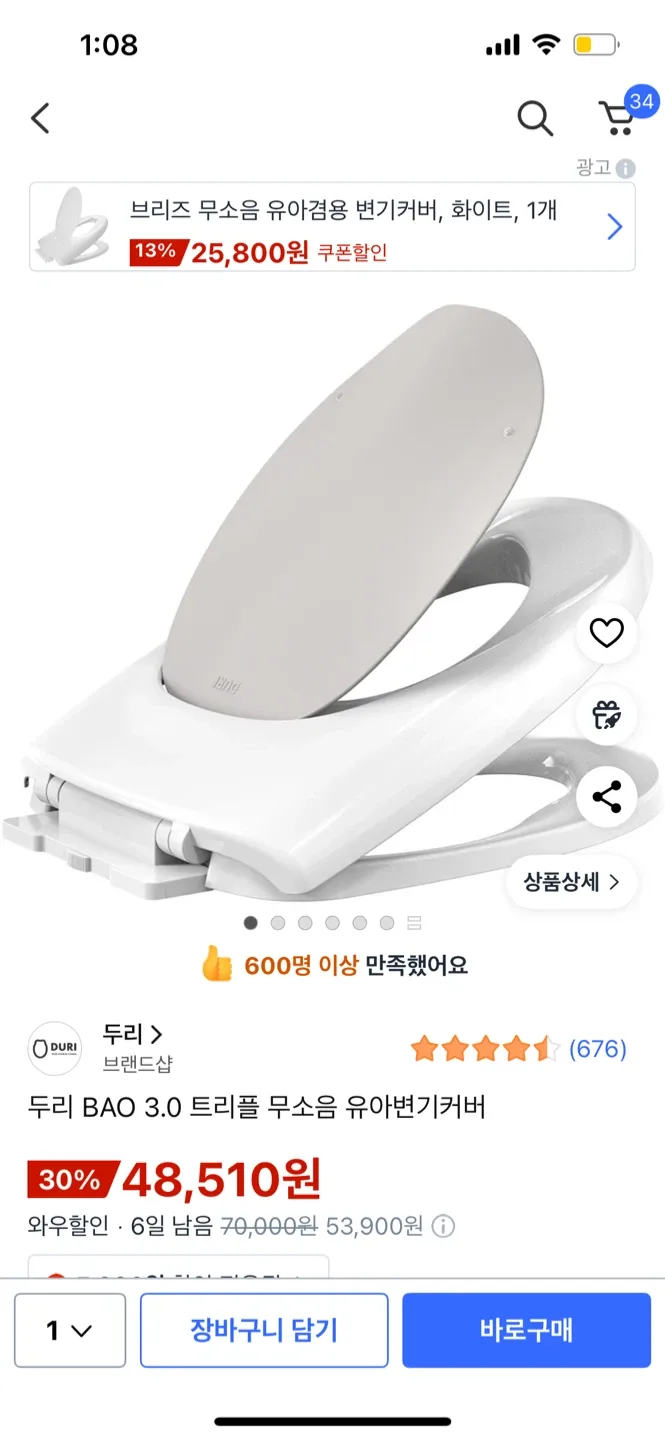This screenshot has height=1440, width=665.
Task: View the 676 product reviews
Action: coord(597,1049)
